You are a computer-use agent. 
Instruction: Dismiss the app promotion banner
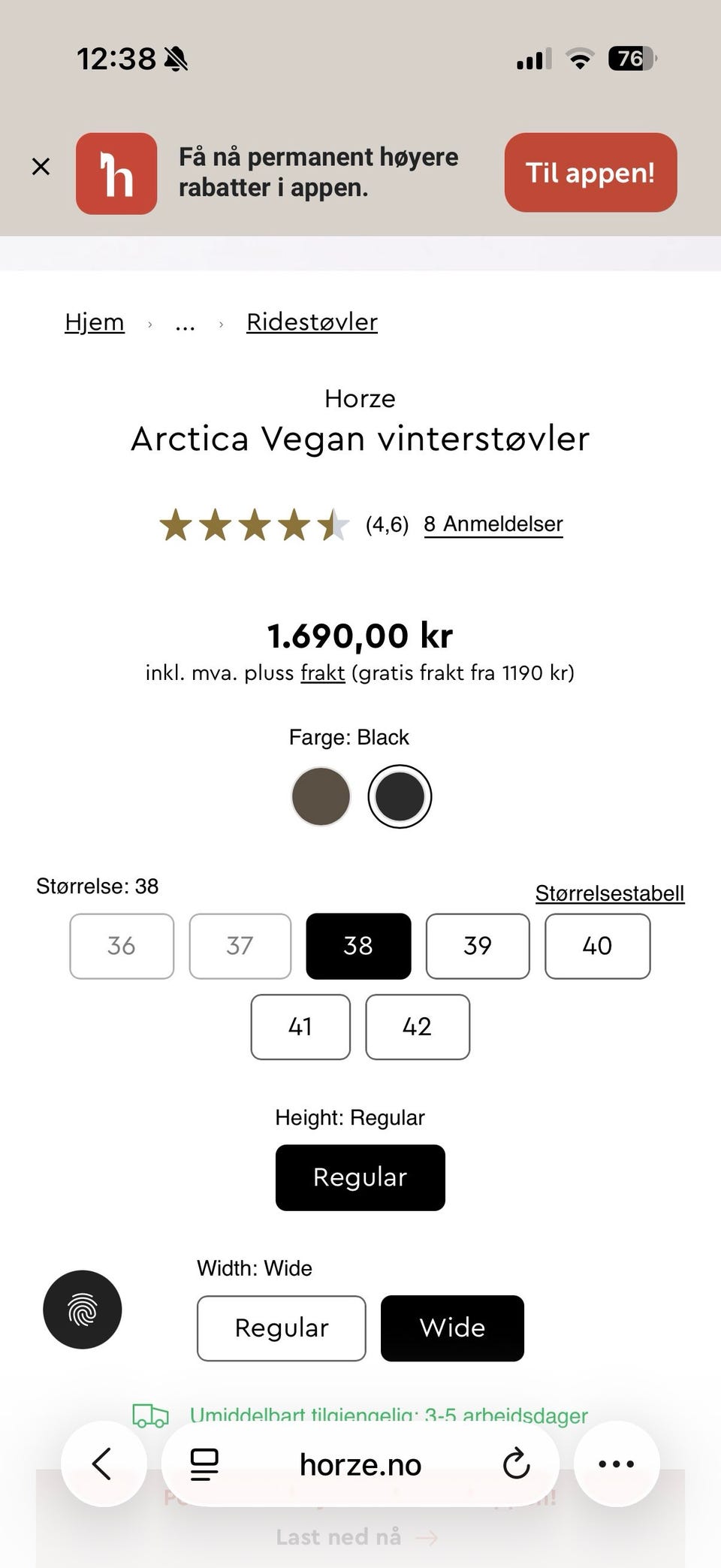pos(41,166)
